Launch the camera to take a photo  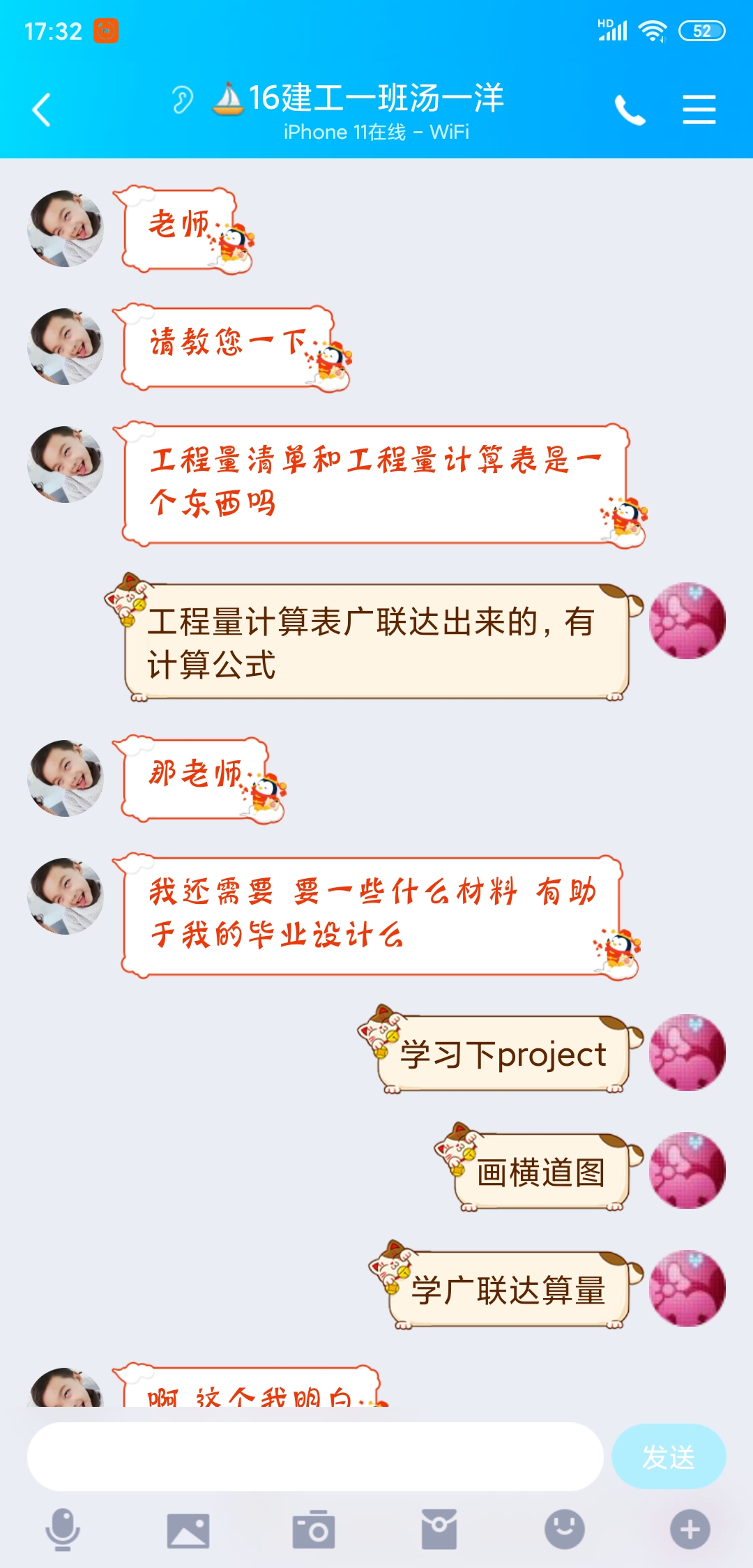point(314,1530)
